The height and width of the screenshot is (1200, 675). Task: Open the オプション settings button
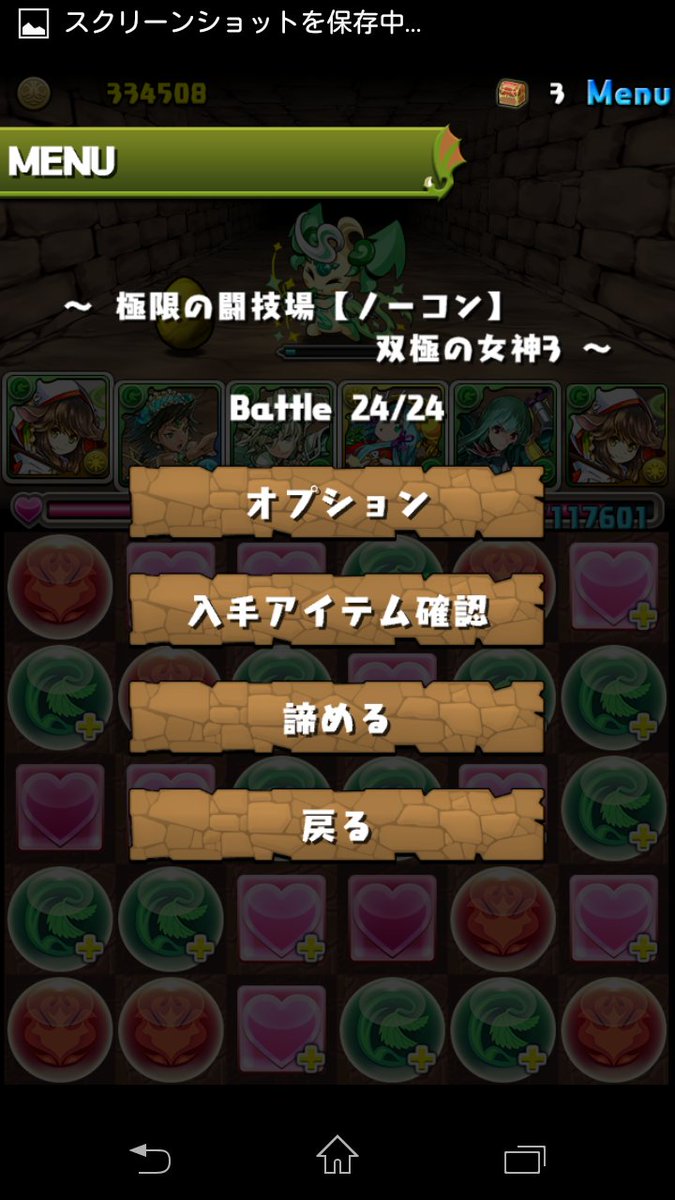(x=337, y=502)
